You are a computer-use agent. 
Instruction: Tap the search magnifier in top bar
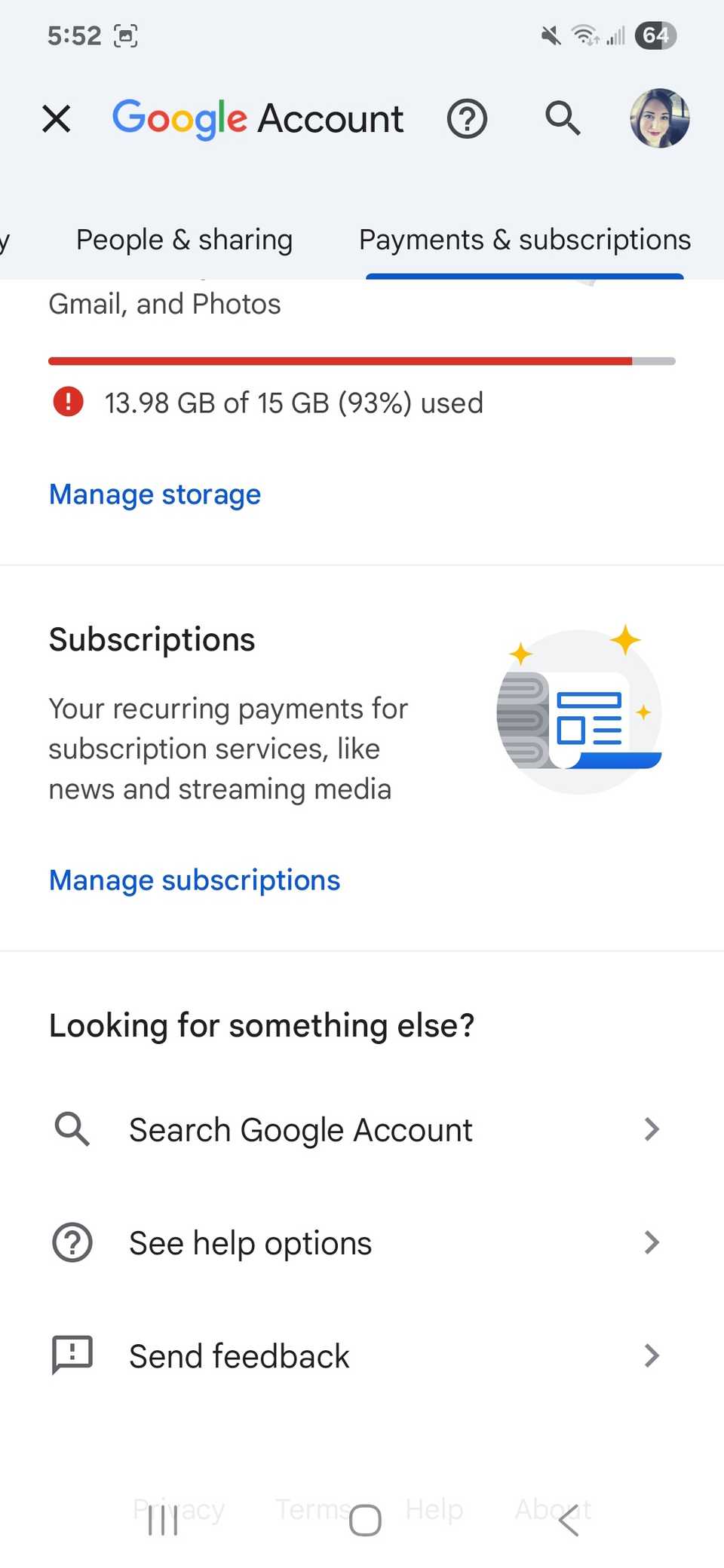point(563,118)
